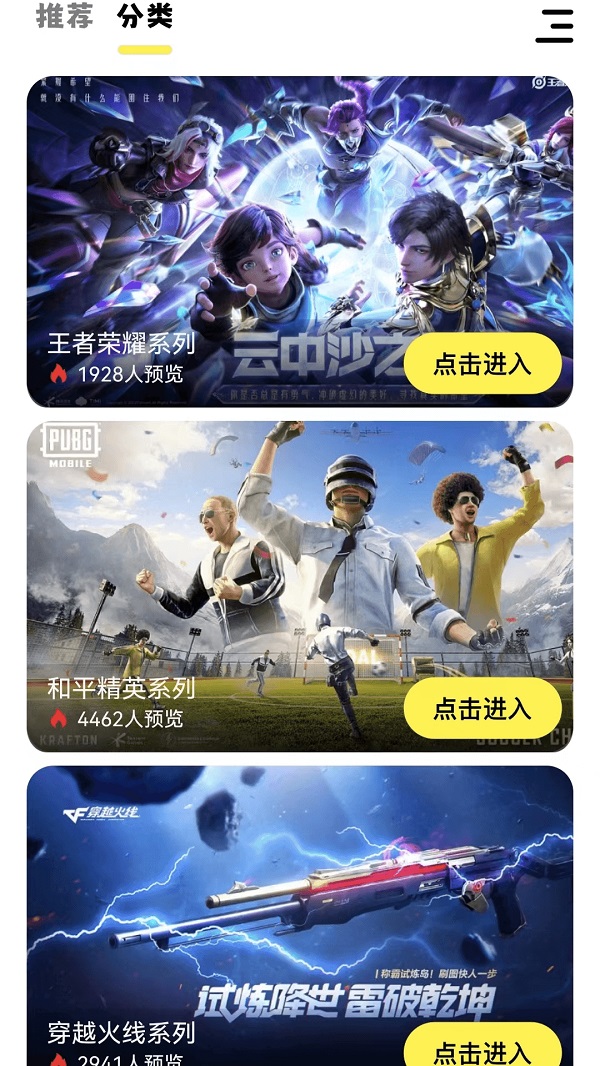Tap 点击进入 on 王者荣耀系列 card
This screenshot has width=600, height=1066.
[482, 363]
